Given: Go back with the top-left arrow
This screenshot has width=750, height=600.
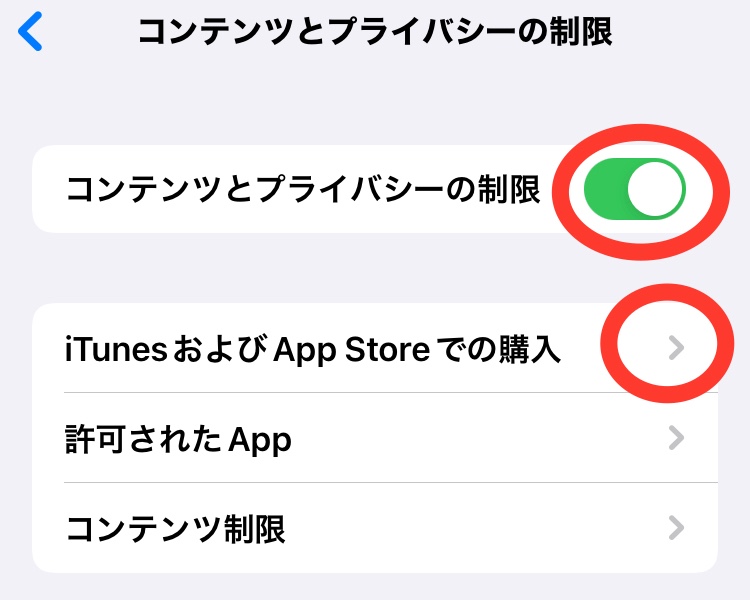Looking at the screenshot, I should 32,32.
